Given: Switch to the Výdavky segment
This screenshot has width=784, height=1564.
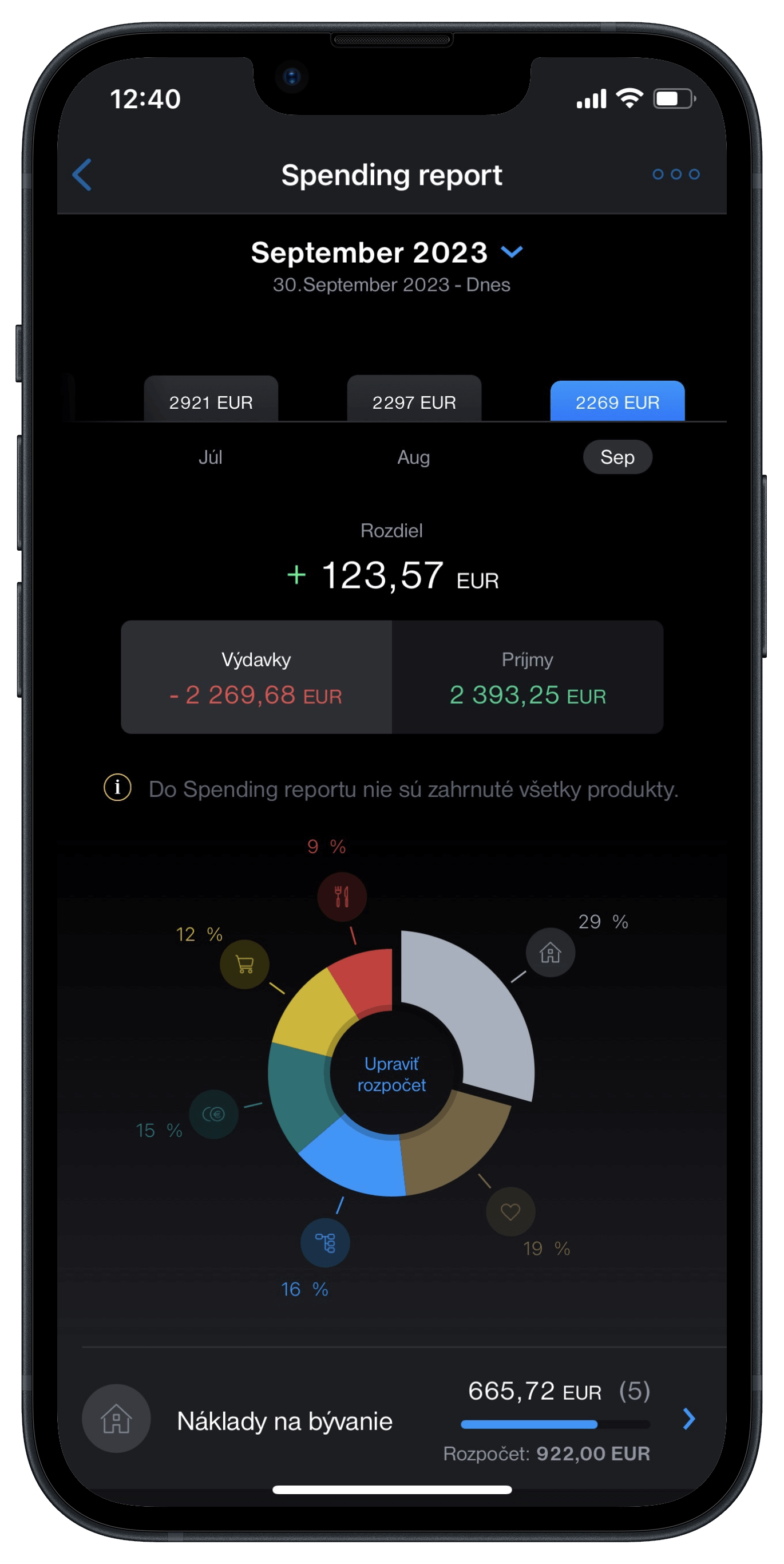Looking at the screenshot, I should click(x=256, y=677).
